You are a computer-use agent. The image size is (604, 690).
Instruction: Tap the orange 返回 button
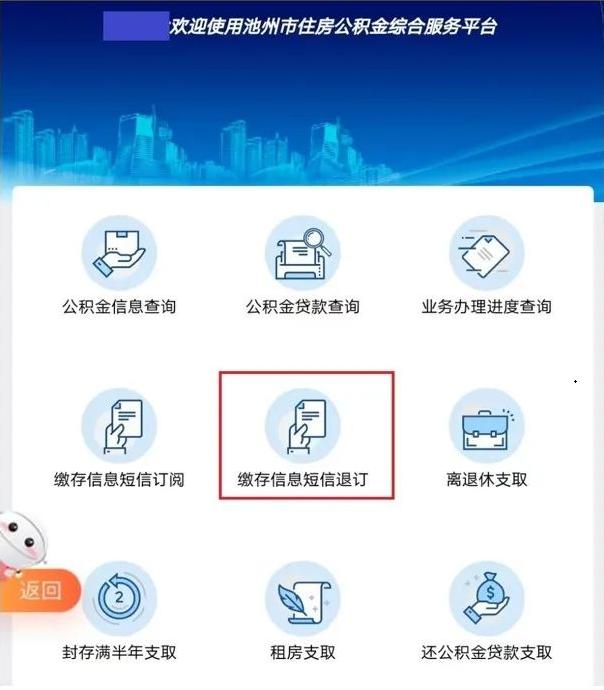pos(38,591)
